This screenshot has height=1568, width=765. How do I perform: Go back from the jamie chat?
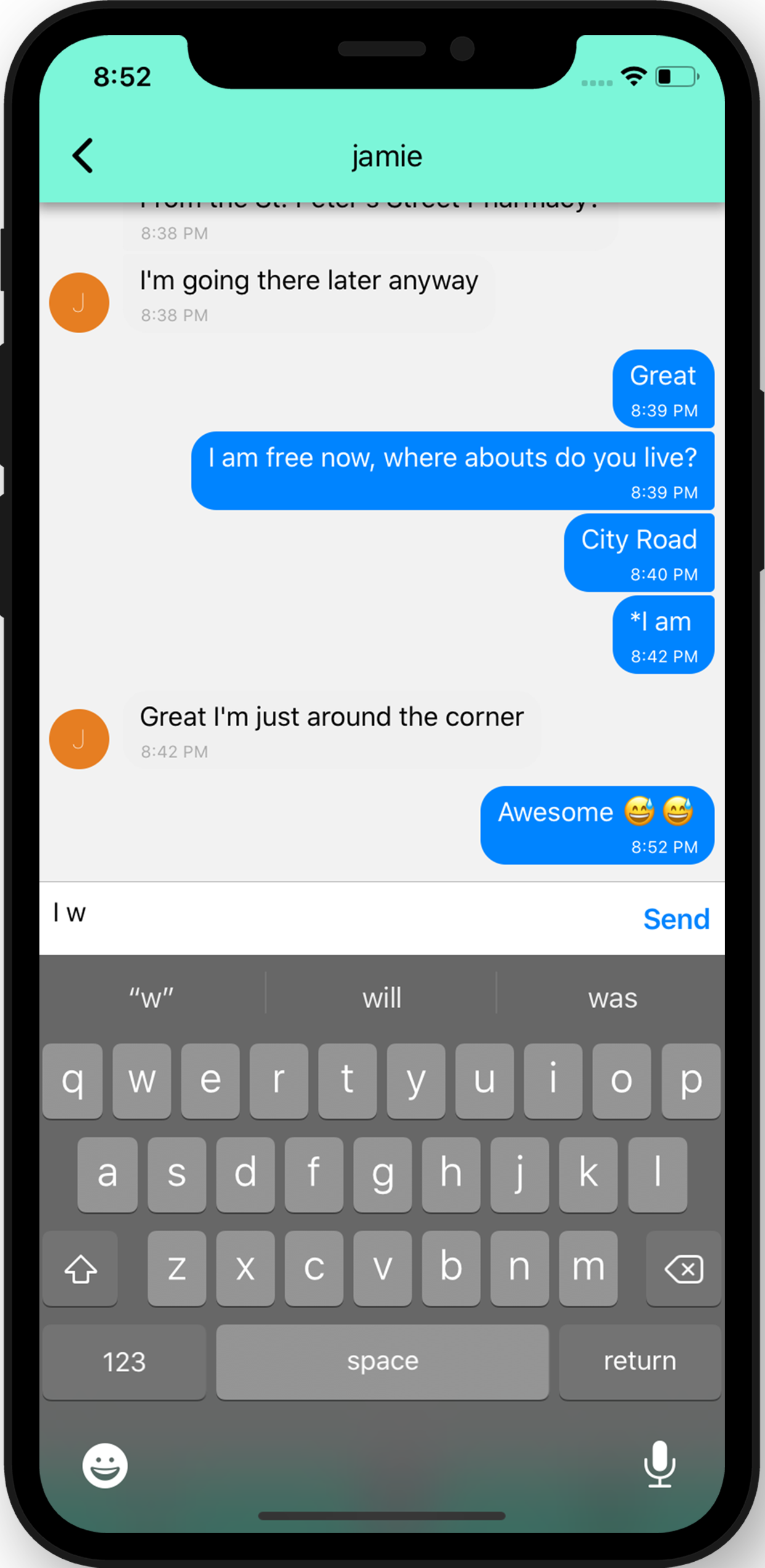[83, 155]
